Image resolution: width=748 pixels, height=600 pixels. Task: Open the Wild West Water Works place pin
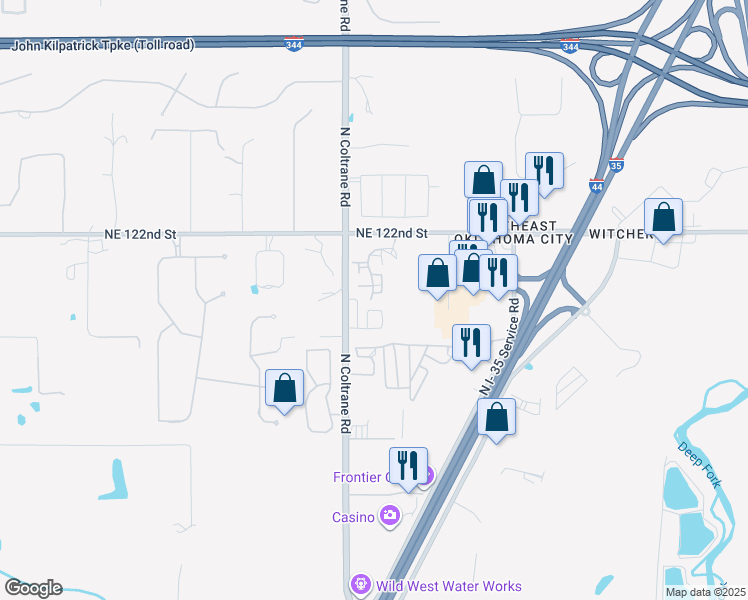click(x=361, y=584)
